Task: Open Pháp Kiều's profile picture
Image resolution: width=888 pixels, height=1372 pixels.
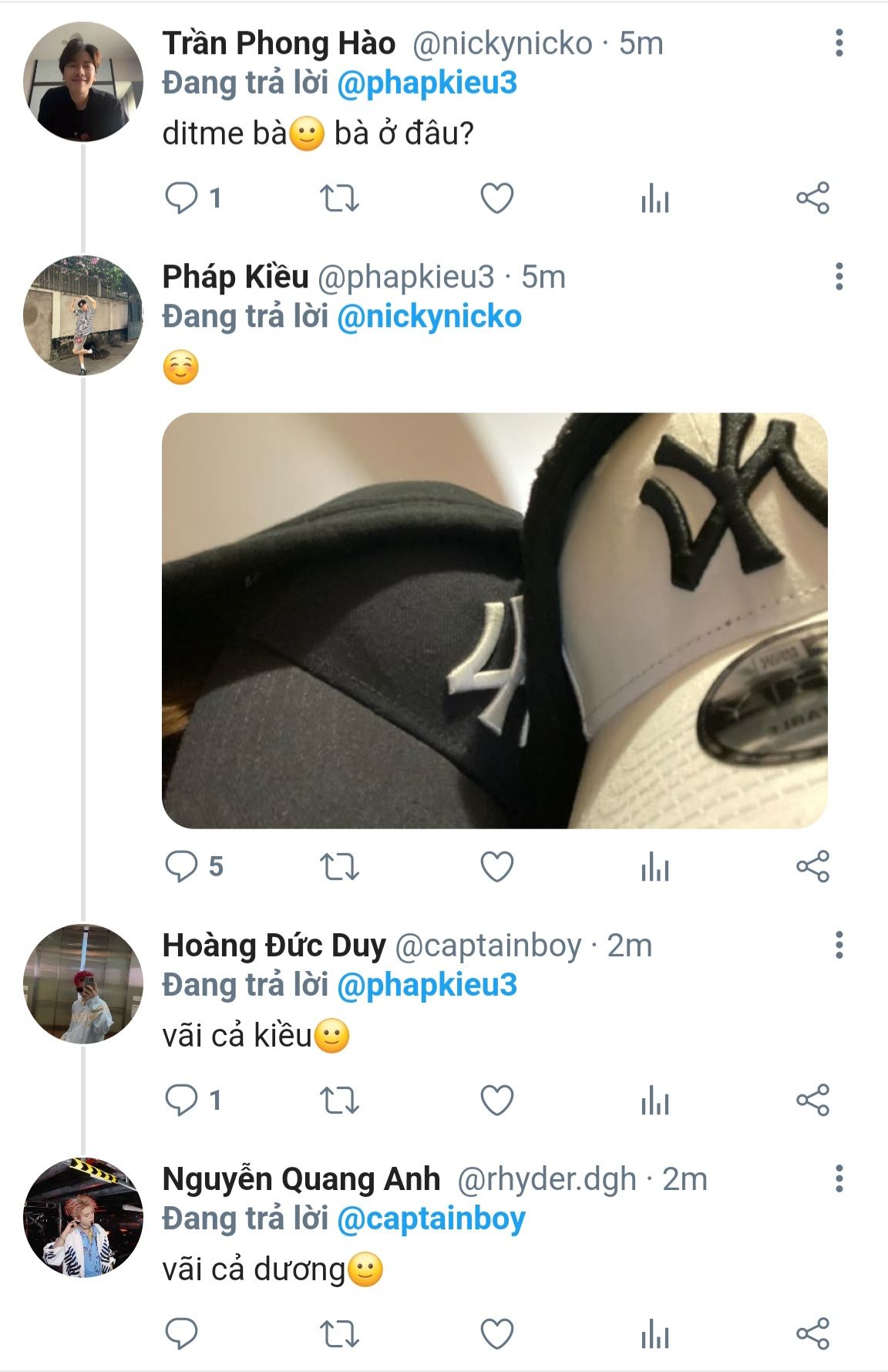Action: (x=83, y=315)
